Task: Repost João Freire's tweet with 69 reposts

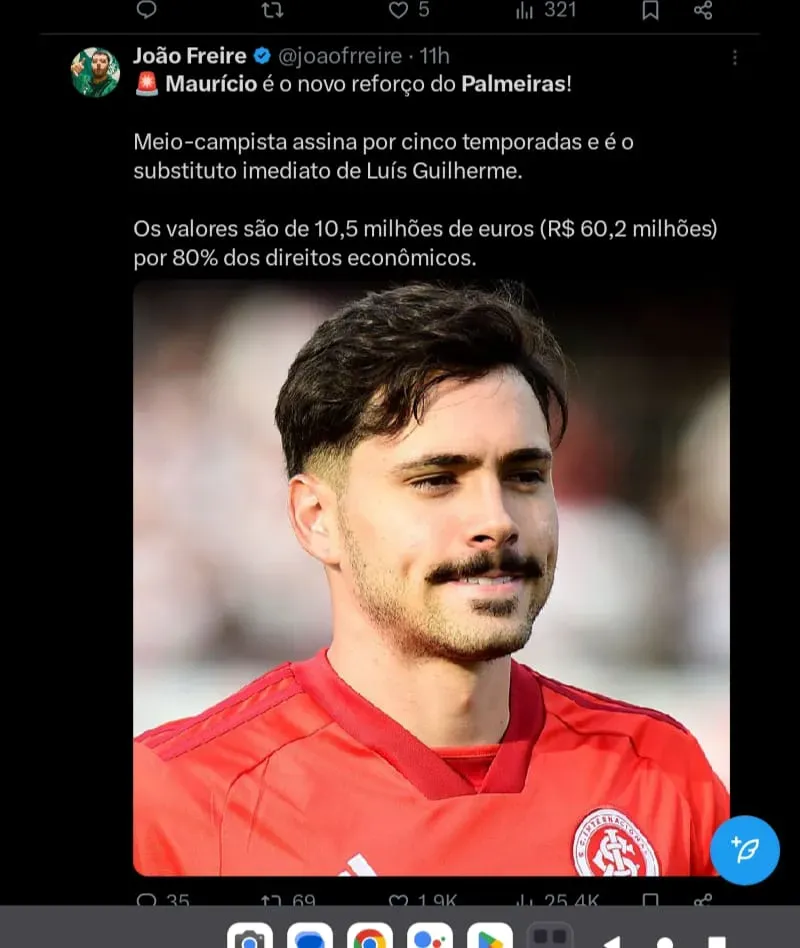Action: tap(272, 900)
